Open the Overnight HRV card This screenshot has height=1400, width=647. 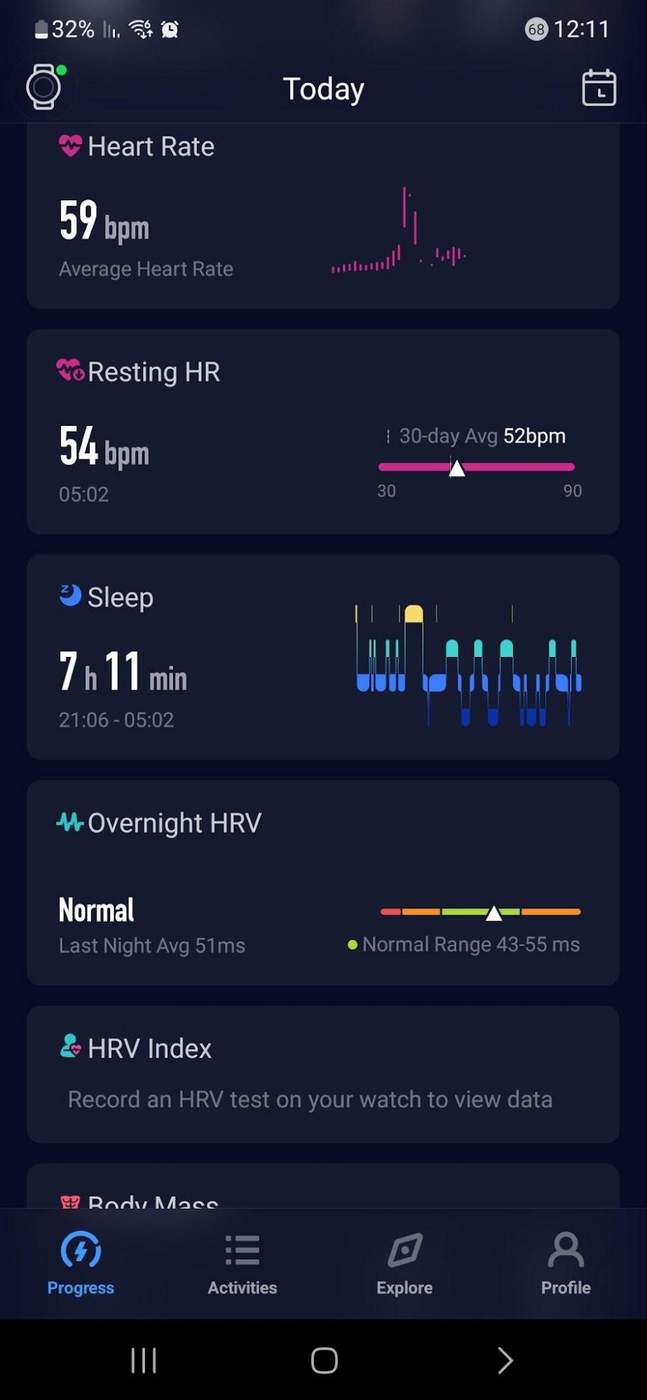click(x=323, y=883)
